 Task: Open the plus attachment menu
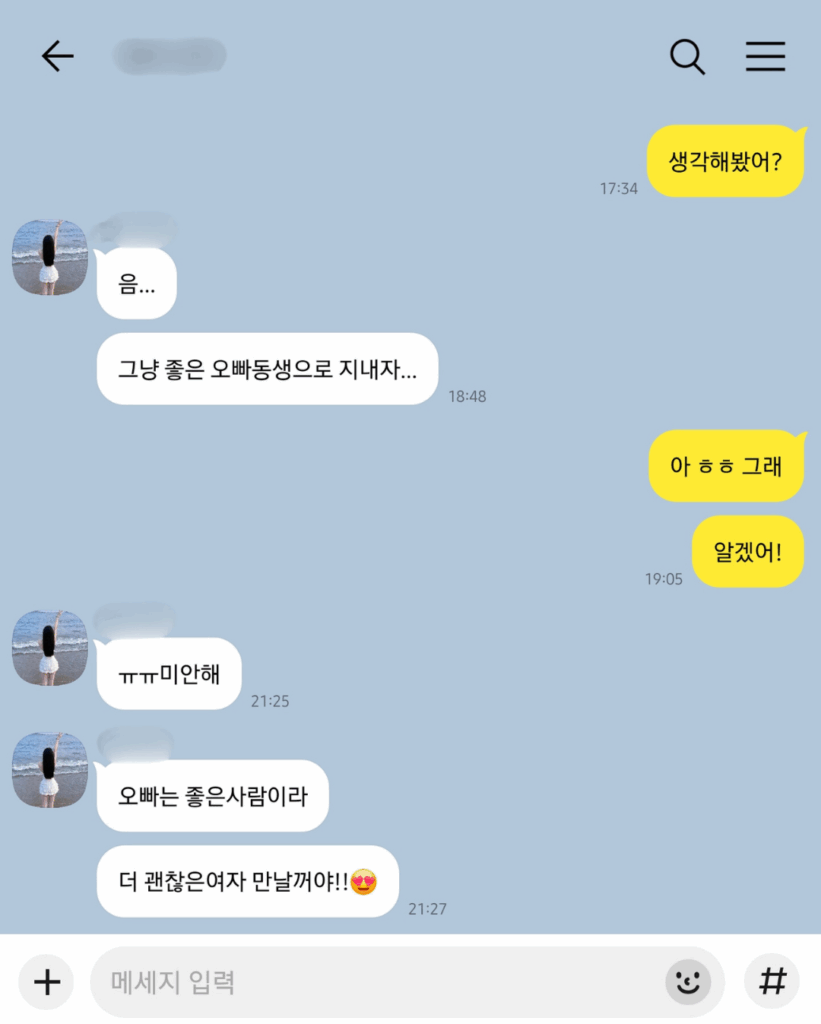pos(47,981)
